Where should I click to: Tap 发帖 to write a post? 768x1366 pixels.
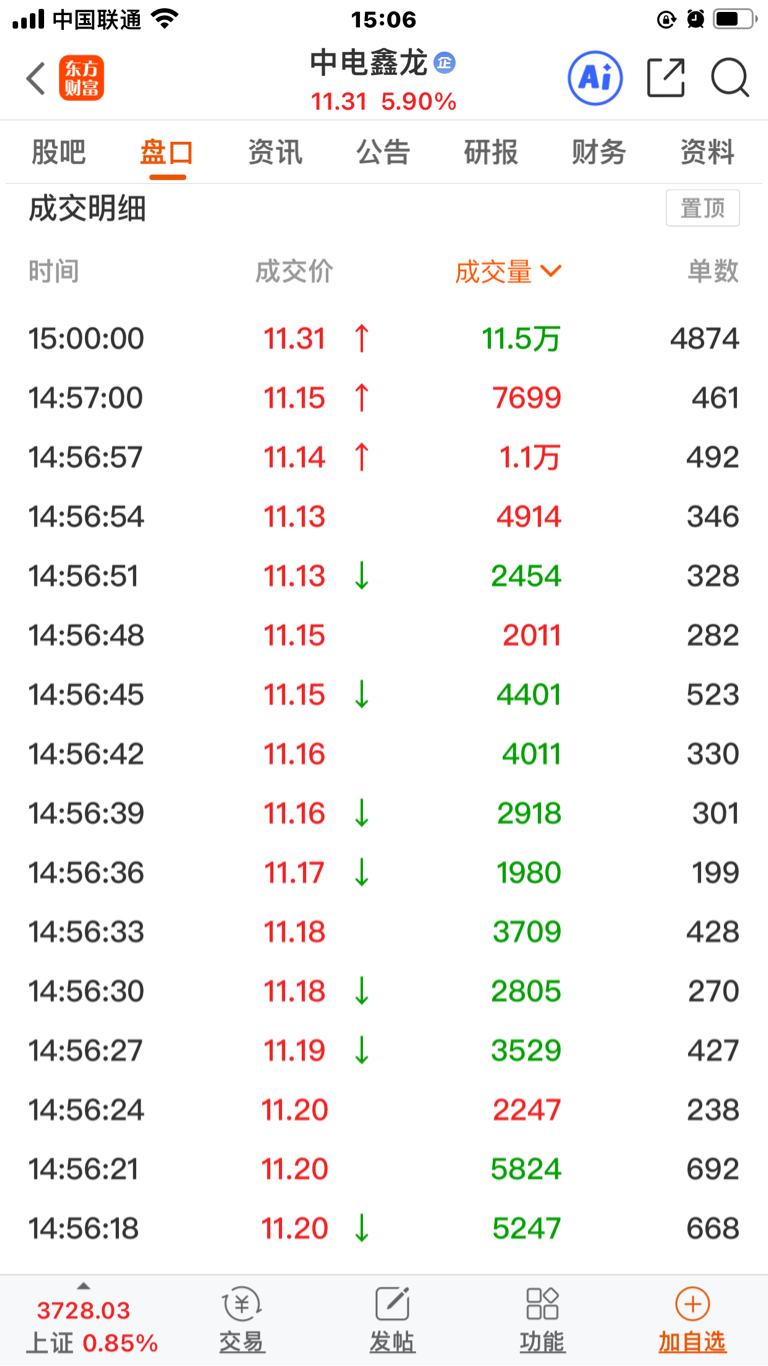pyautogui.click(x=392, y=1320)
